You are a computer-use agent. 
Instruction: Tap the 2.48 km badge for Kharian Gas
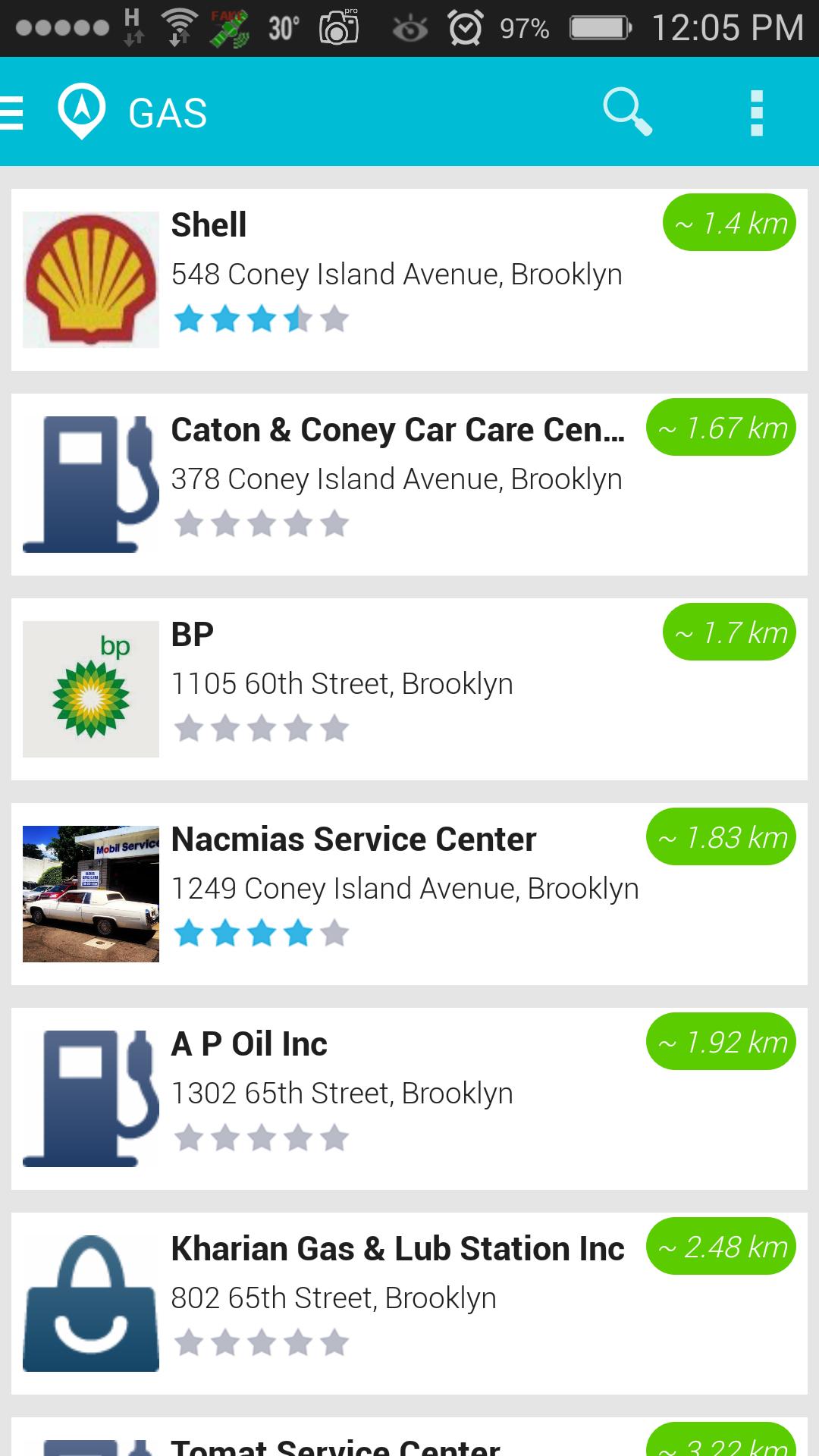tap(720, 1247)
